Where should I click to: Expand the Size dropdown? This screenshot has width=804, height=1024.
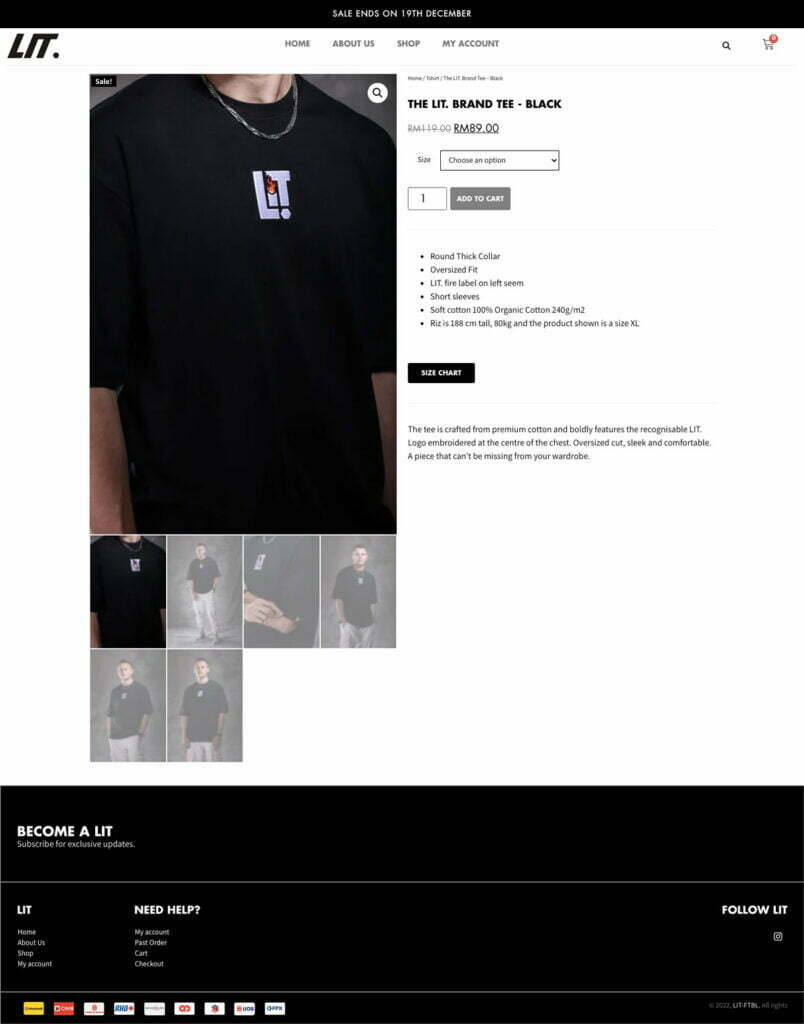tap(499, 160)
